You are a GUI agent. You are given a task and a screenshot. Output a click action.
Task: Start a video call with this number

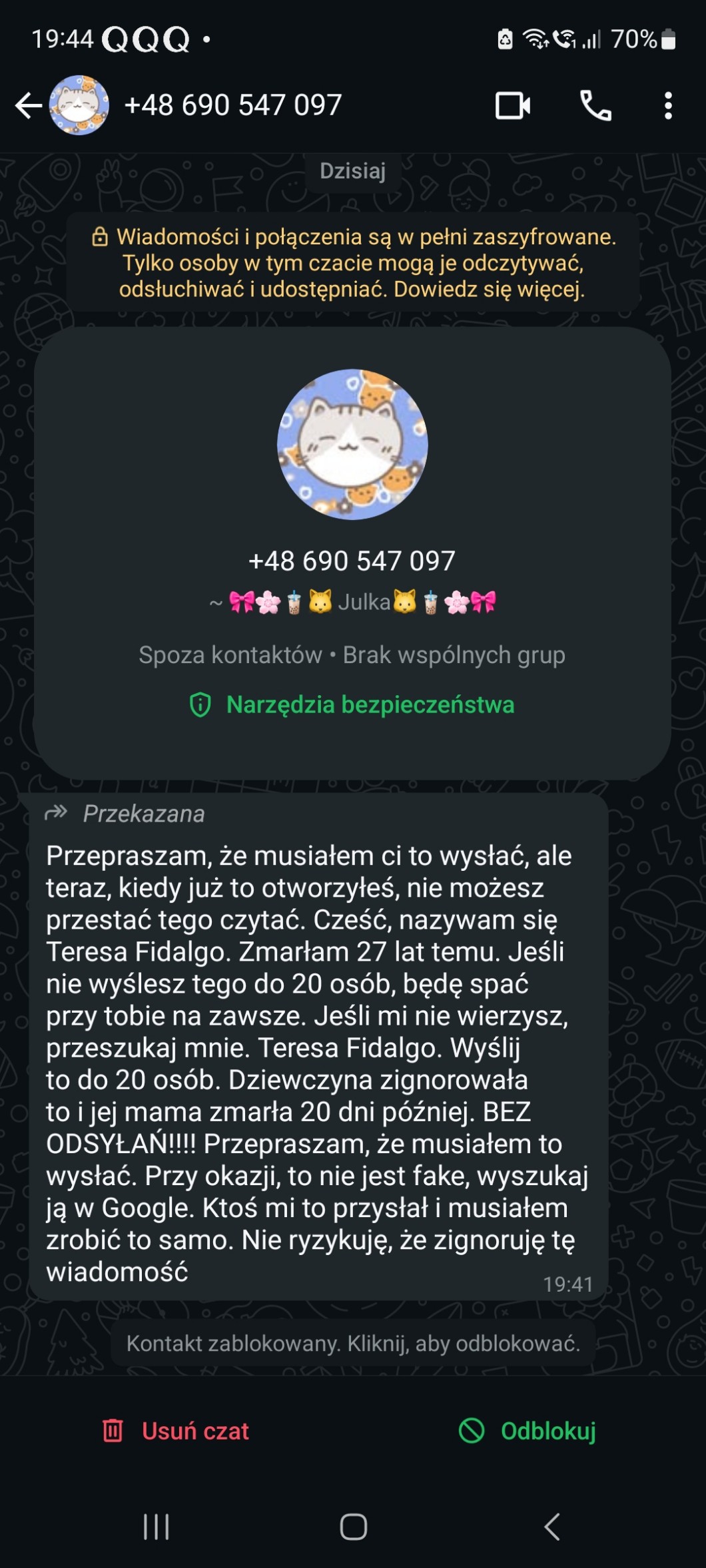tap(512, 105)
